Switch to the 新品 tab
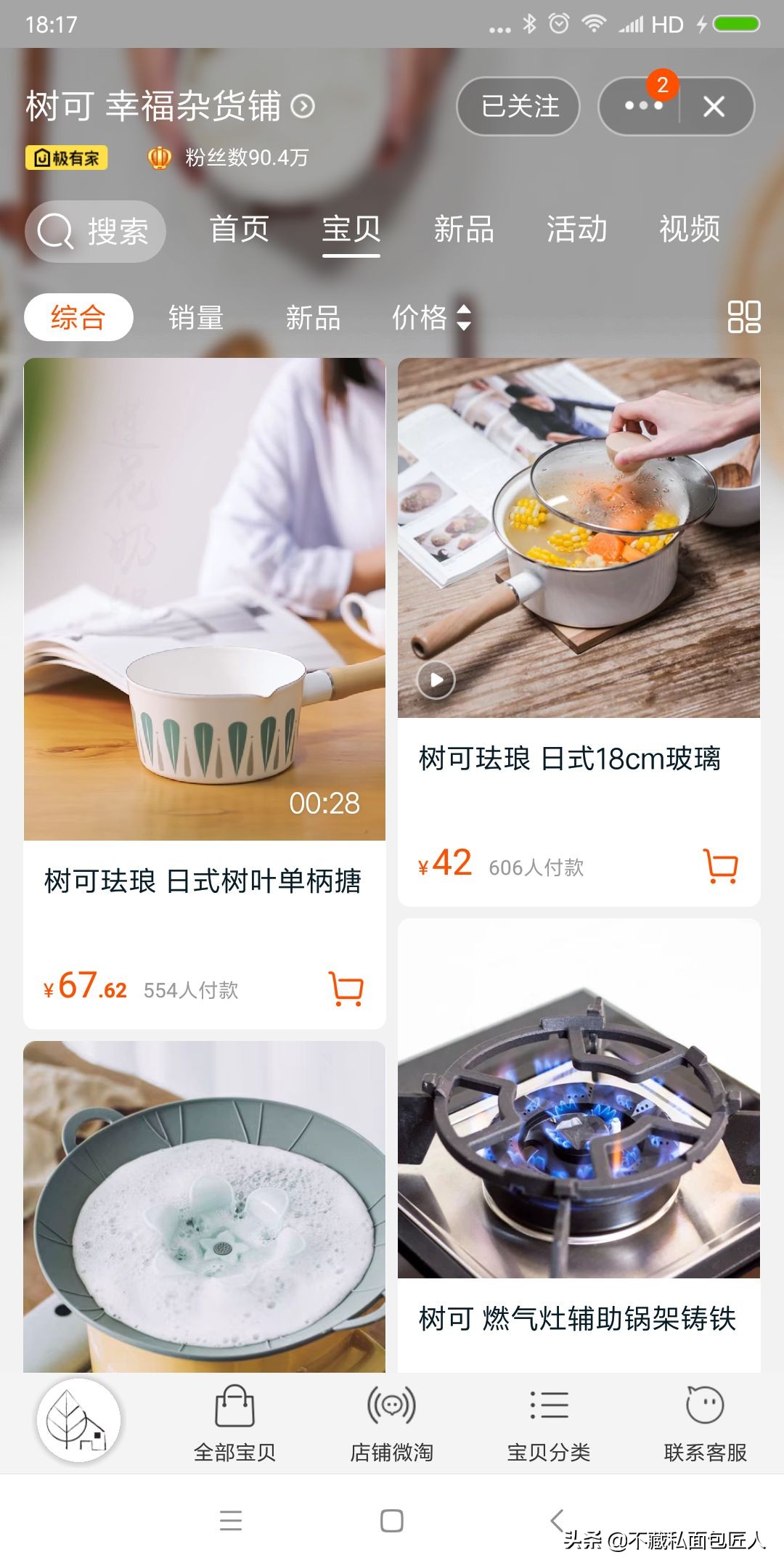Viewport: 784px width, 1568px height. pyautogui.click(x=464, y=231)
